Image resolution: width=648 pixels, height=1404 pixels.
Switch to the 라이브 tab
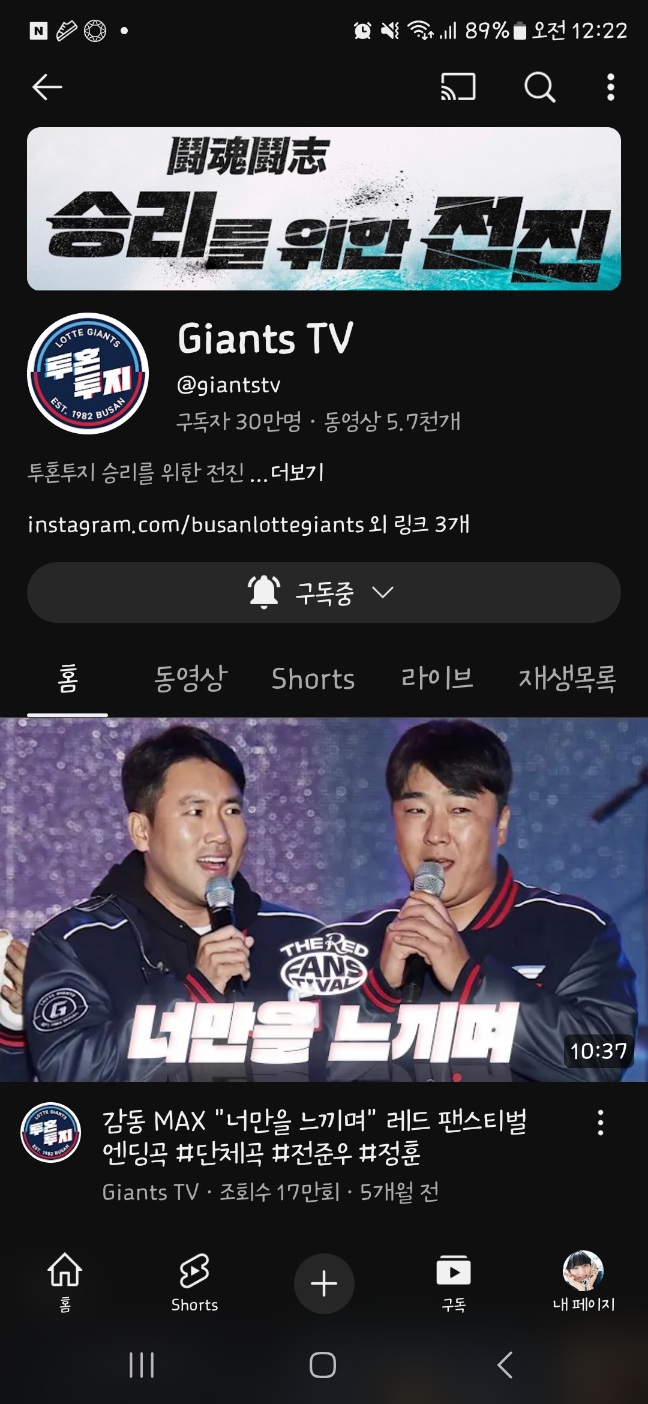click(x=437, y=679)
